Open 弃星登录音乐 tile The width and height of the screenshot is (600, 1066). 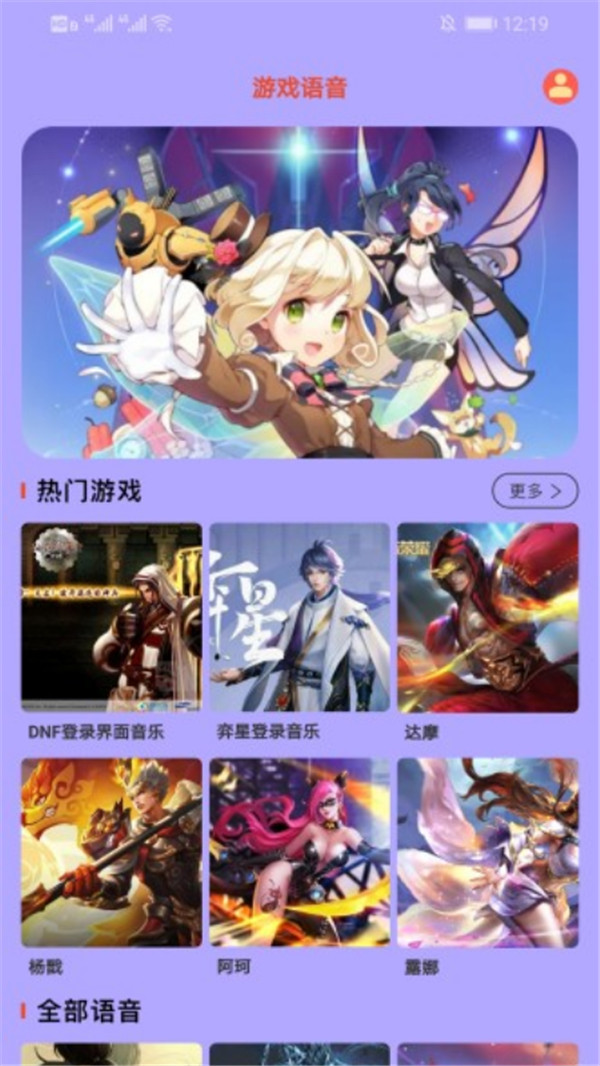pyautogui.click(x=299, y=617)
